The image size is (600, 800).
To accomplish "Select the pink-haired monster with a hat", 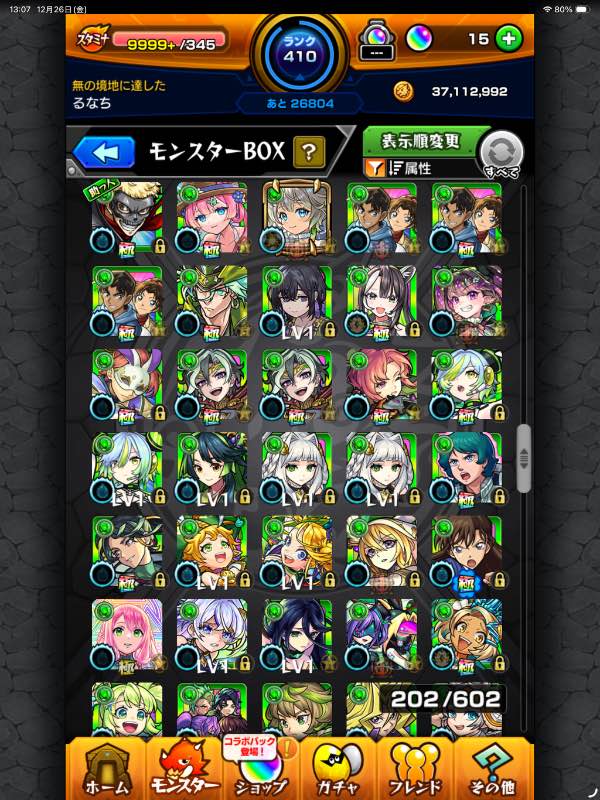I will pyautogui.click(x=212, y=219).
